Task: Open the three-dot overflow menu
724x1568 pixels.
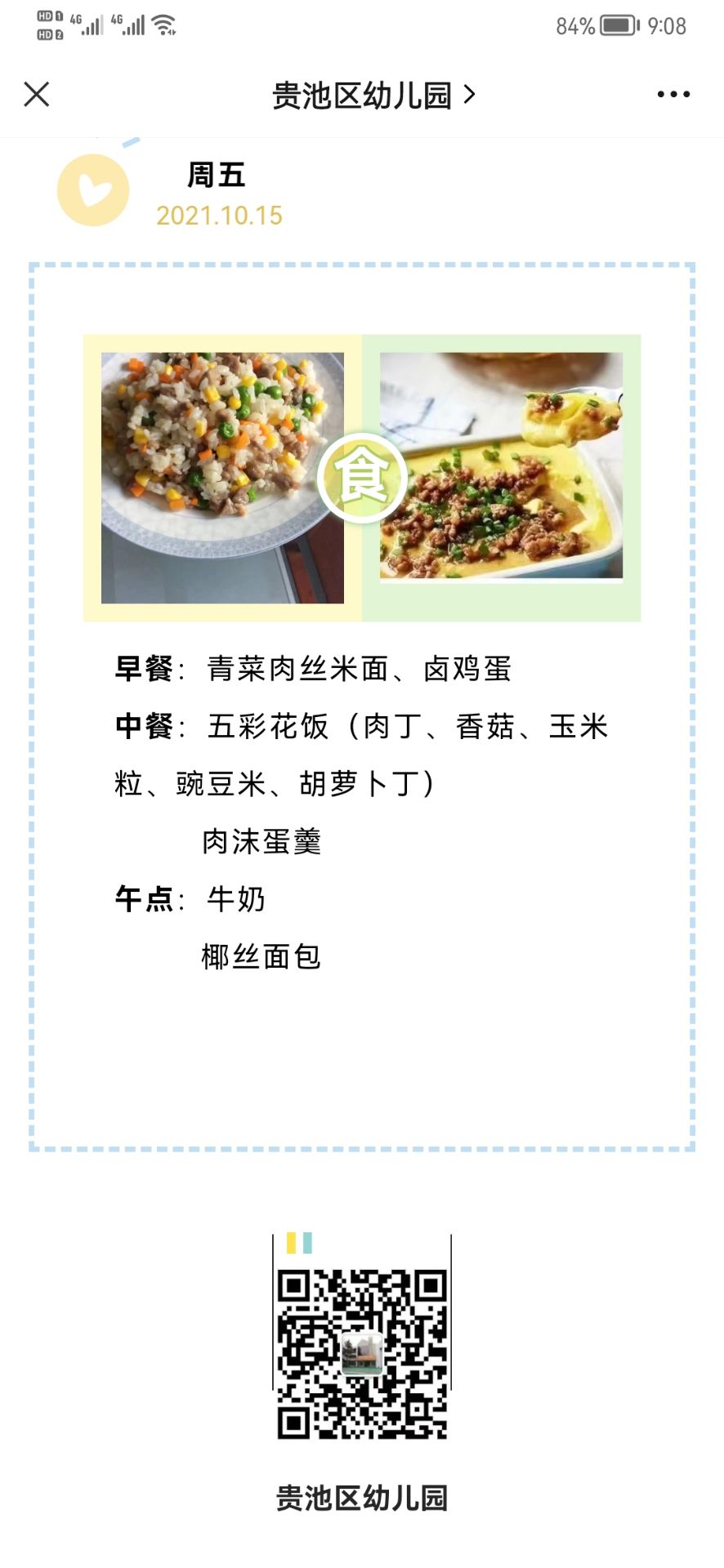Action: (673, 95)
